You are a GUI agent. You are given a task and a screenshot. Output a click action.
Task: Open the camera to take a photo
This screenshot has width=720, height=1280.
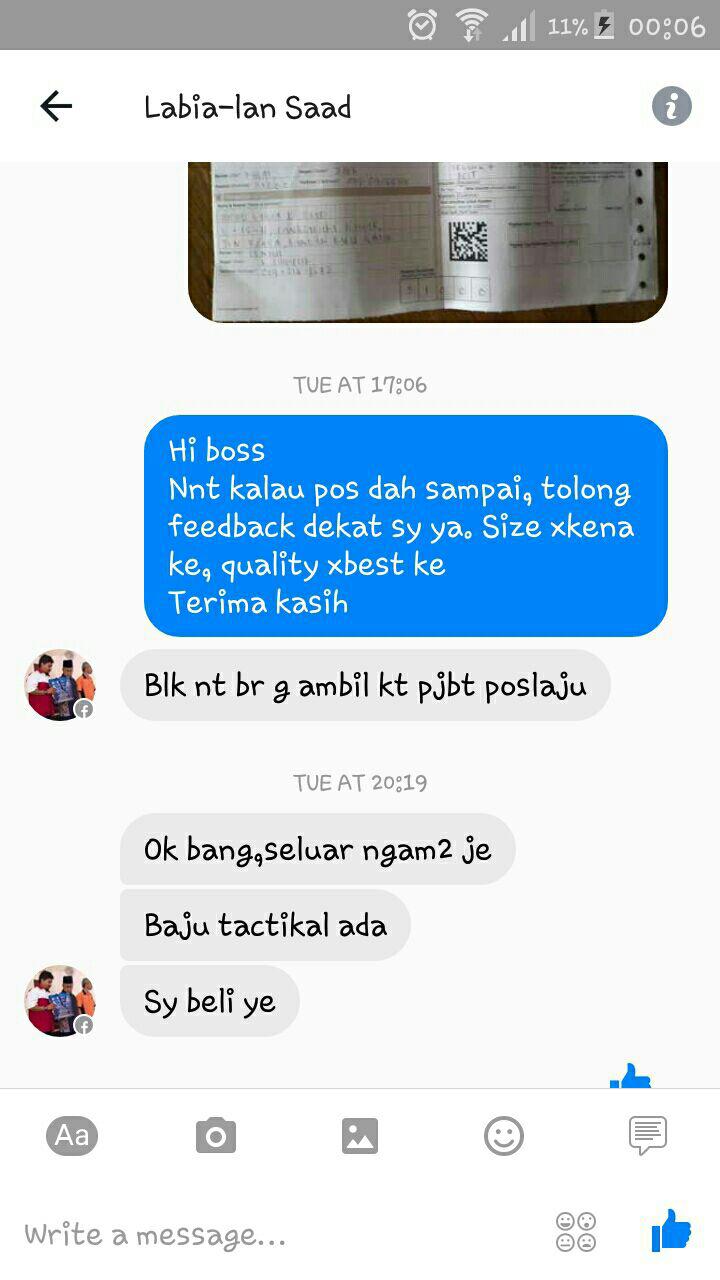(x=216, y=1136)
